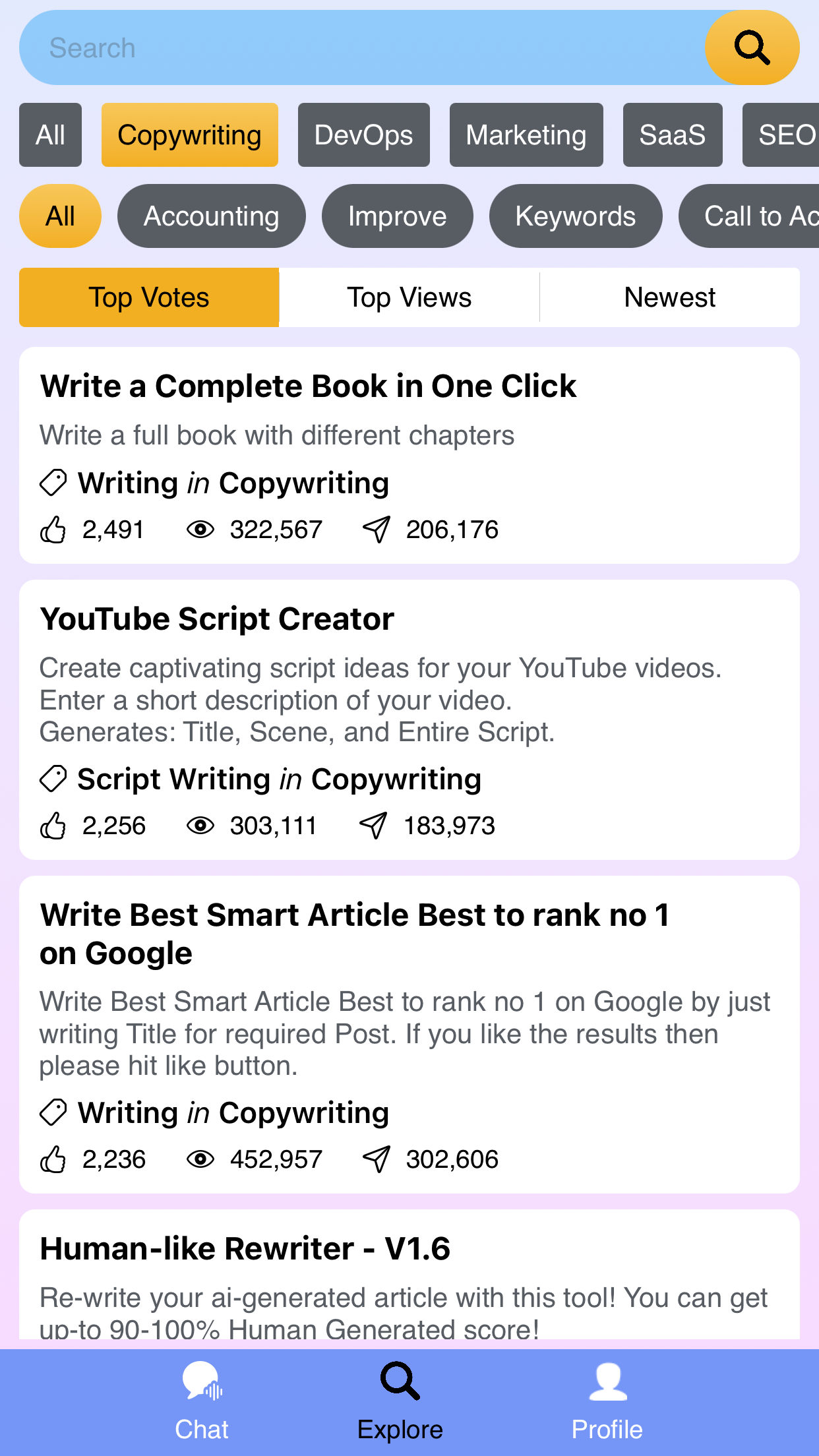819x1456 pixels.
Task: Switch to the Top Views tab
Action: click(x=409, y=297)
